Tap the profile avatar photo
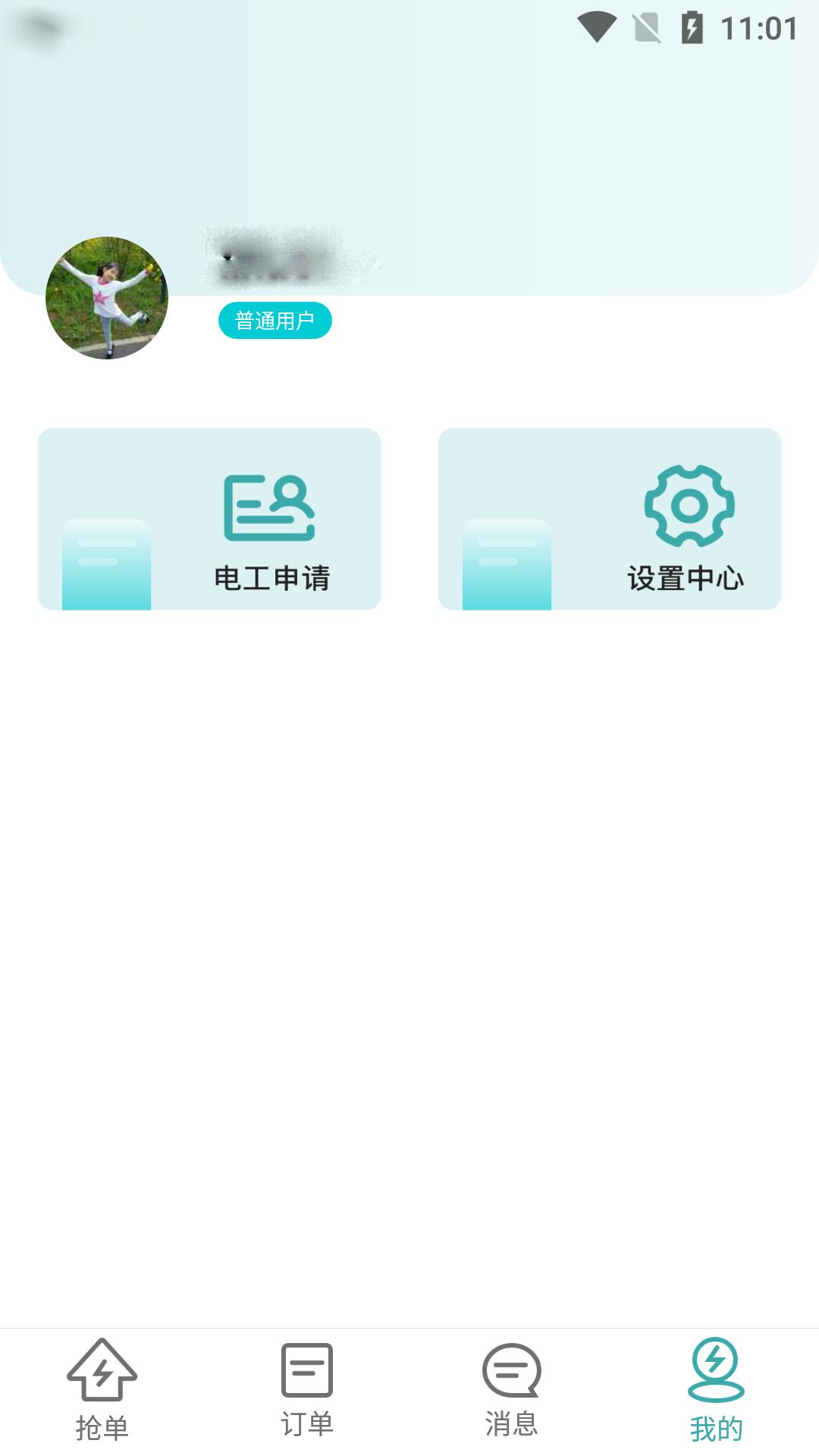This screenshot has width=819, height=1456. coord(107,298)
